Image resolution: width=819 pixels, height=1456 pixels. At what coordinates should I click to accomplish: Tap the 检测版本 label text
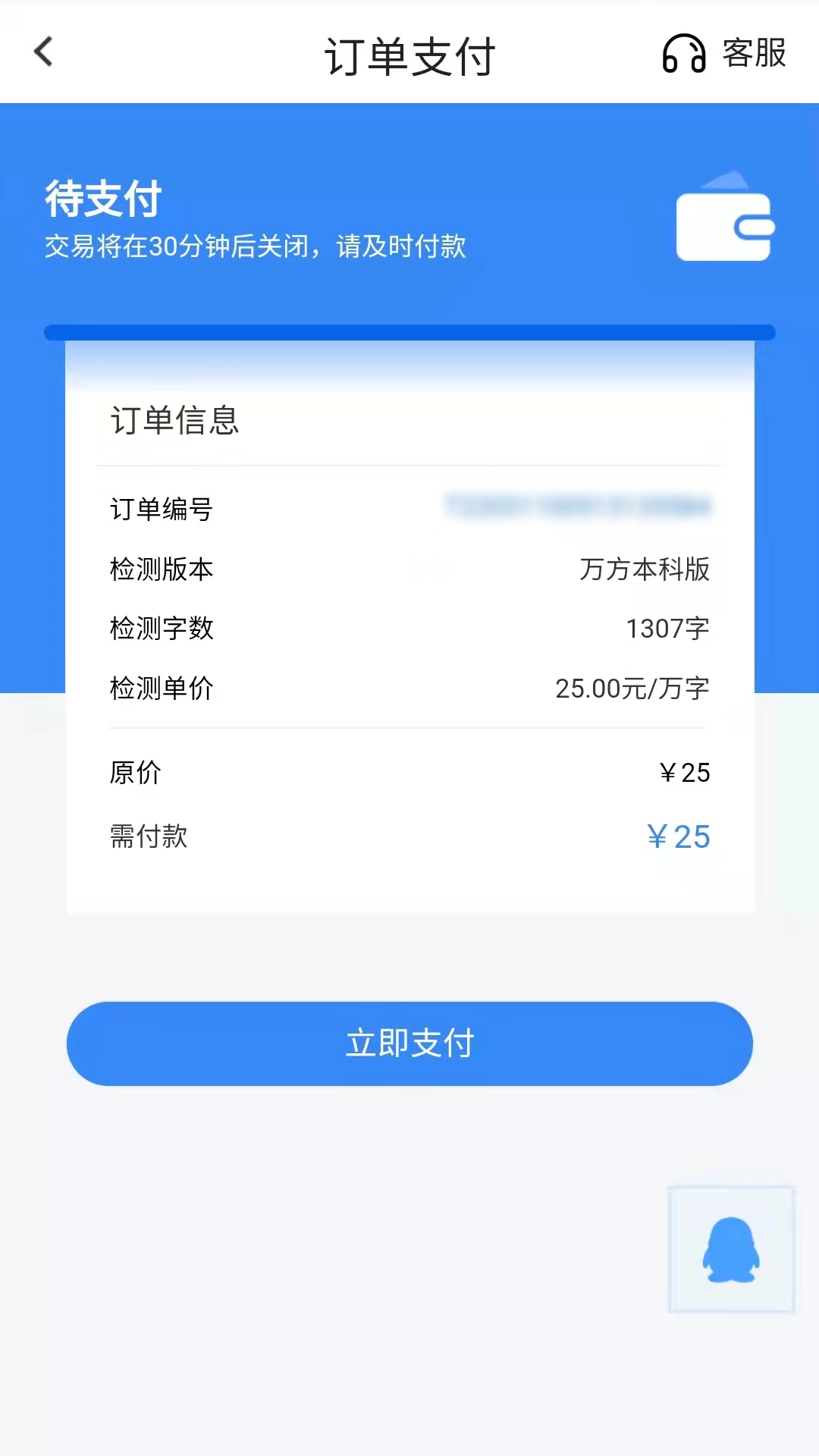[x=162, y=570]
